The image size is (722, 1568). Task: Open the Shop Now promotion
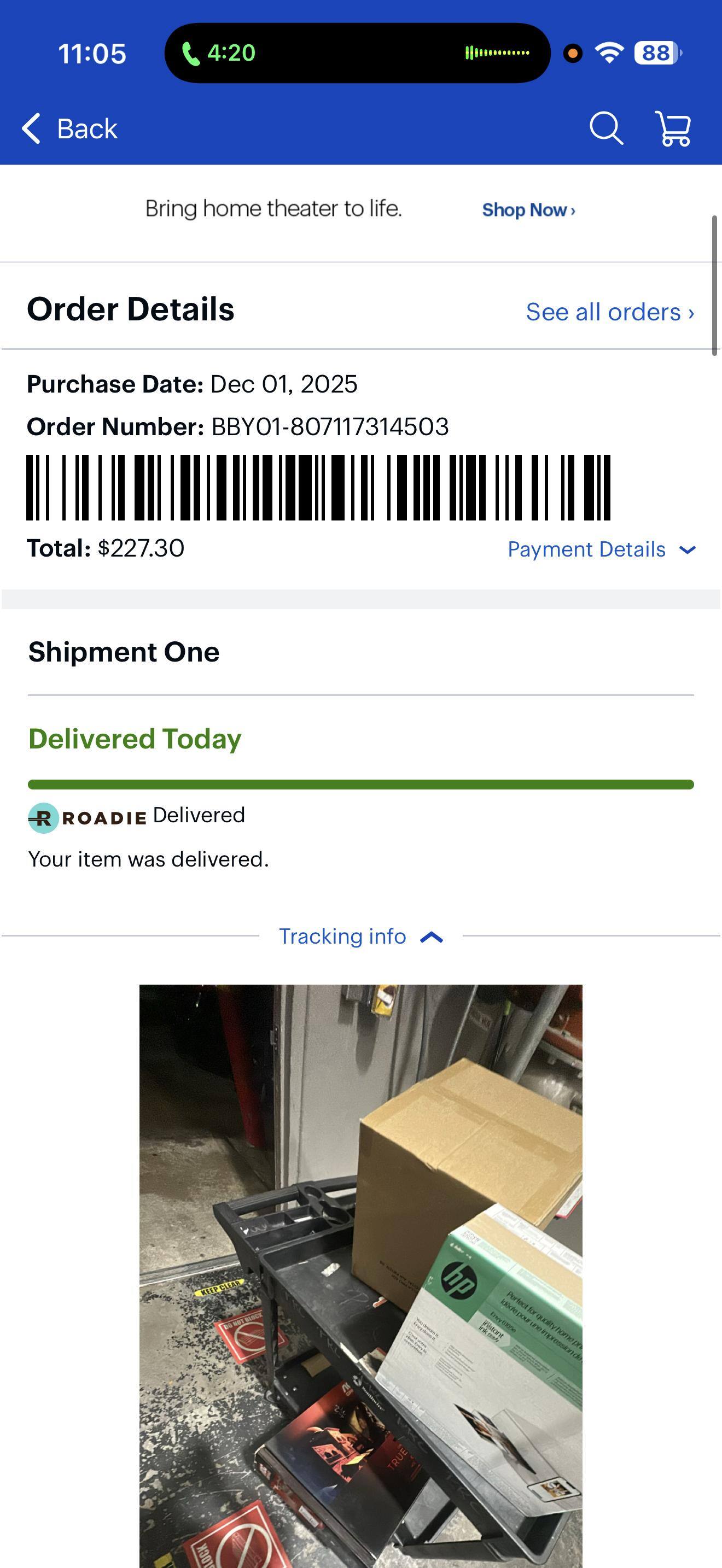527,209
